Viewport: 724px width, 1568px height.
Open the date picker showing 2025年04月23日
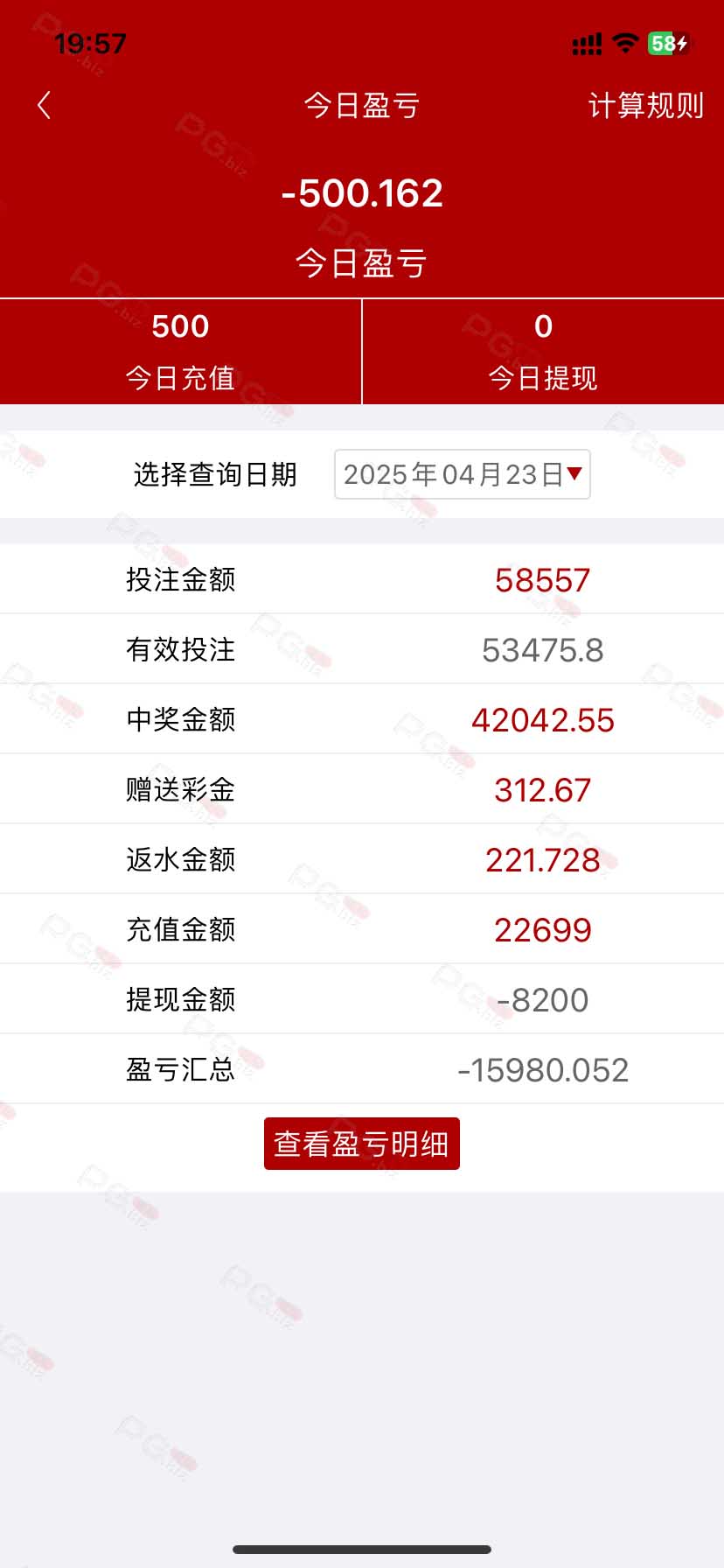463,474
